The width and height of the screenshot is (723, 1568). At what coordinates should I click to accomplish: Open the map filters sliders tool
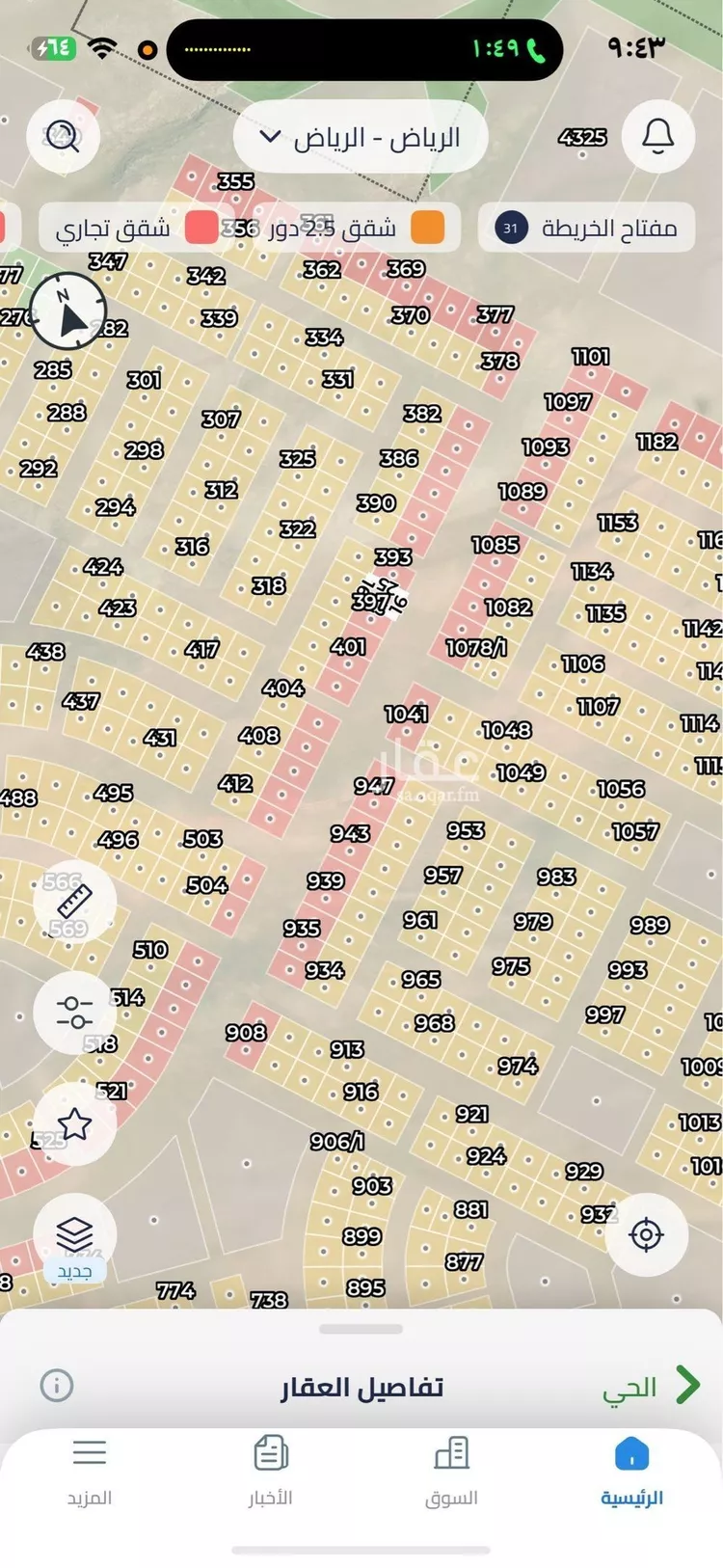coord(75,1013)
